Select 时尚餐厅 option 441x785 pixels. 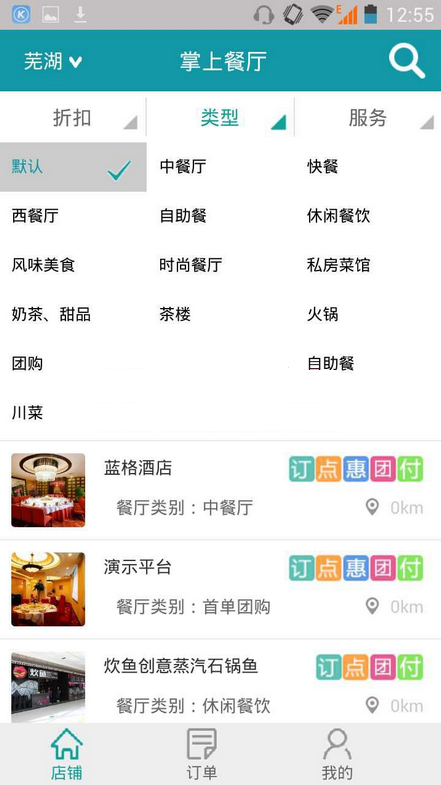pyautogui.click(x=191, y=265)
